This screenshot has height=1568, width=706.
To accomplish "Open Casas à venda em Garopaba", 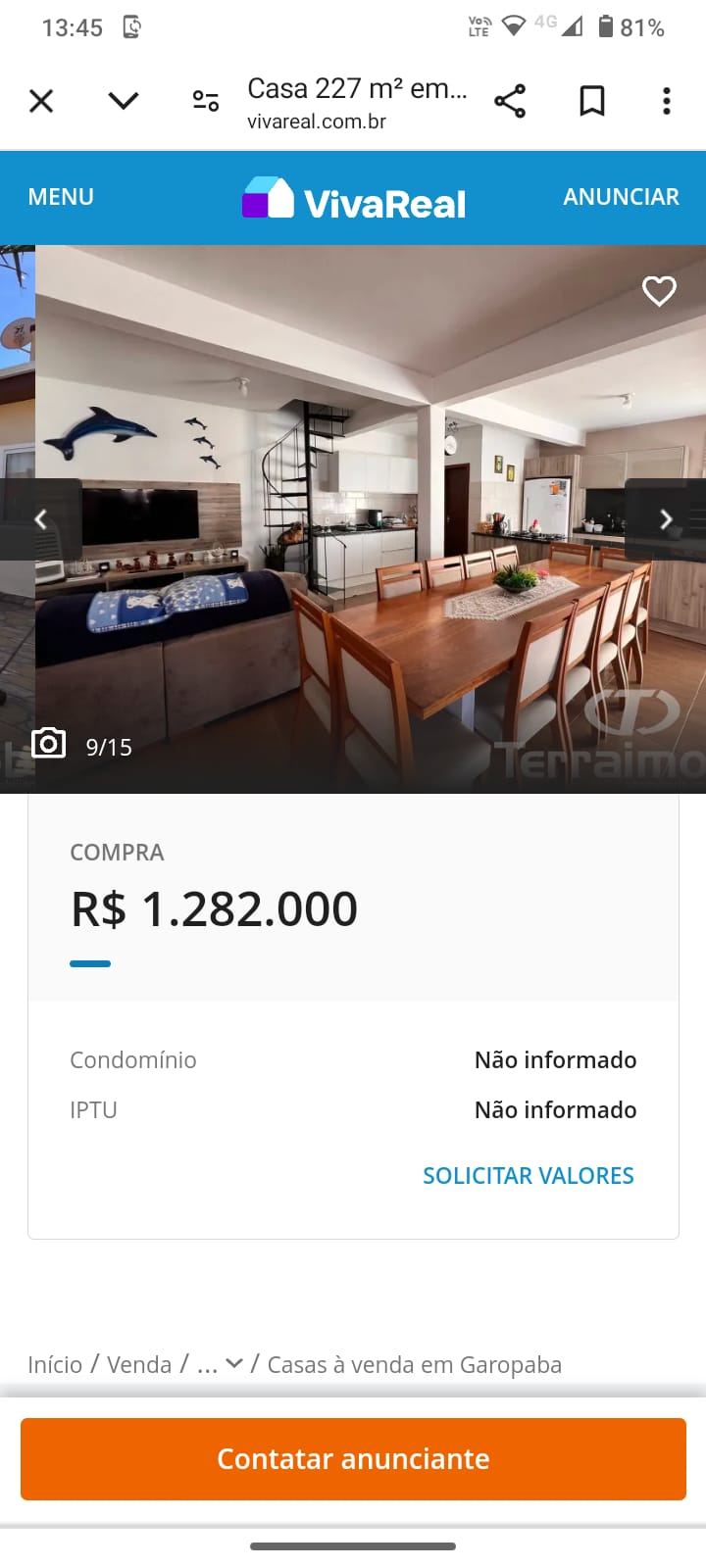I will coord(414,1364).
